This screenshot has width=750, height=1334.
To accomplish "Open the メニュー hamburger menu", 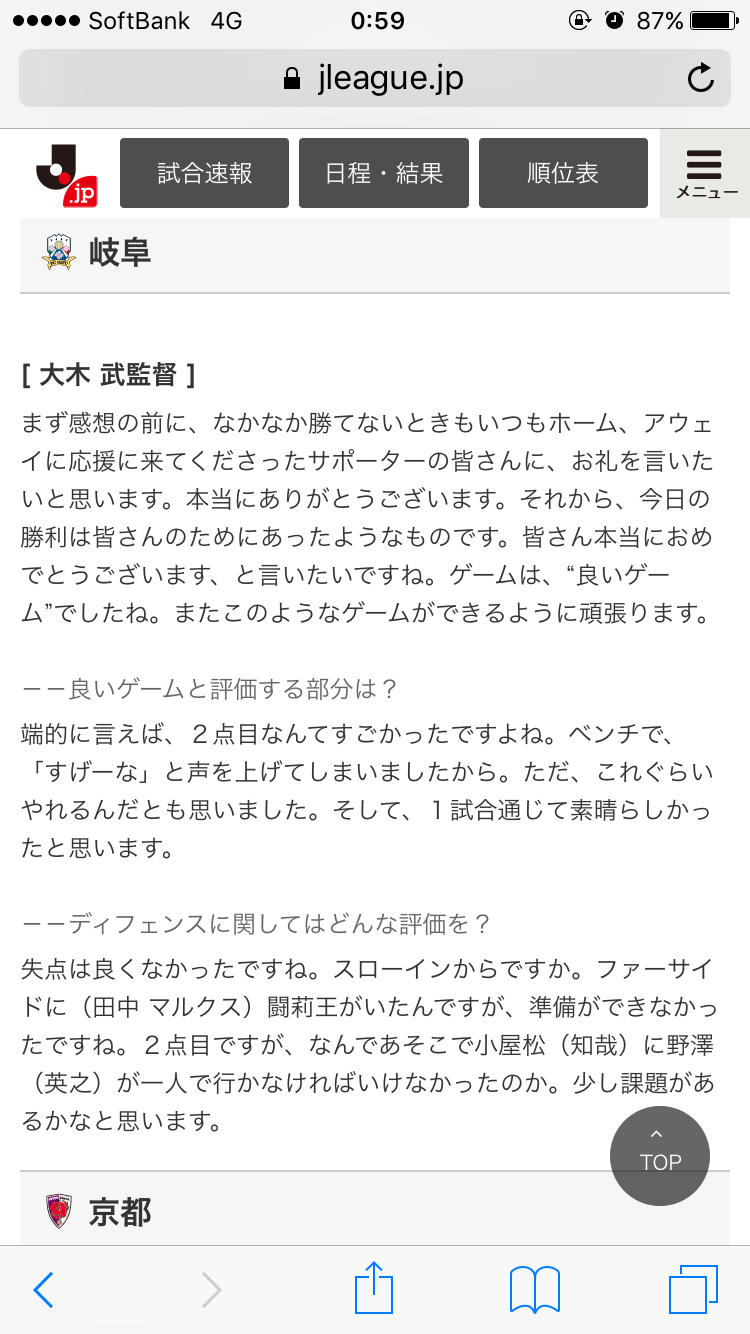I will (x=705, y=174).
